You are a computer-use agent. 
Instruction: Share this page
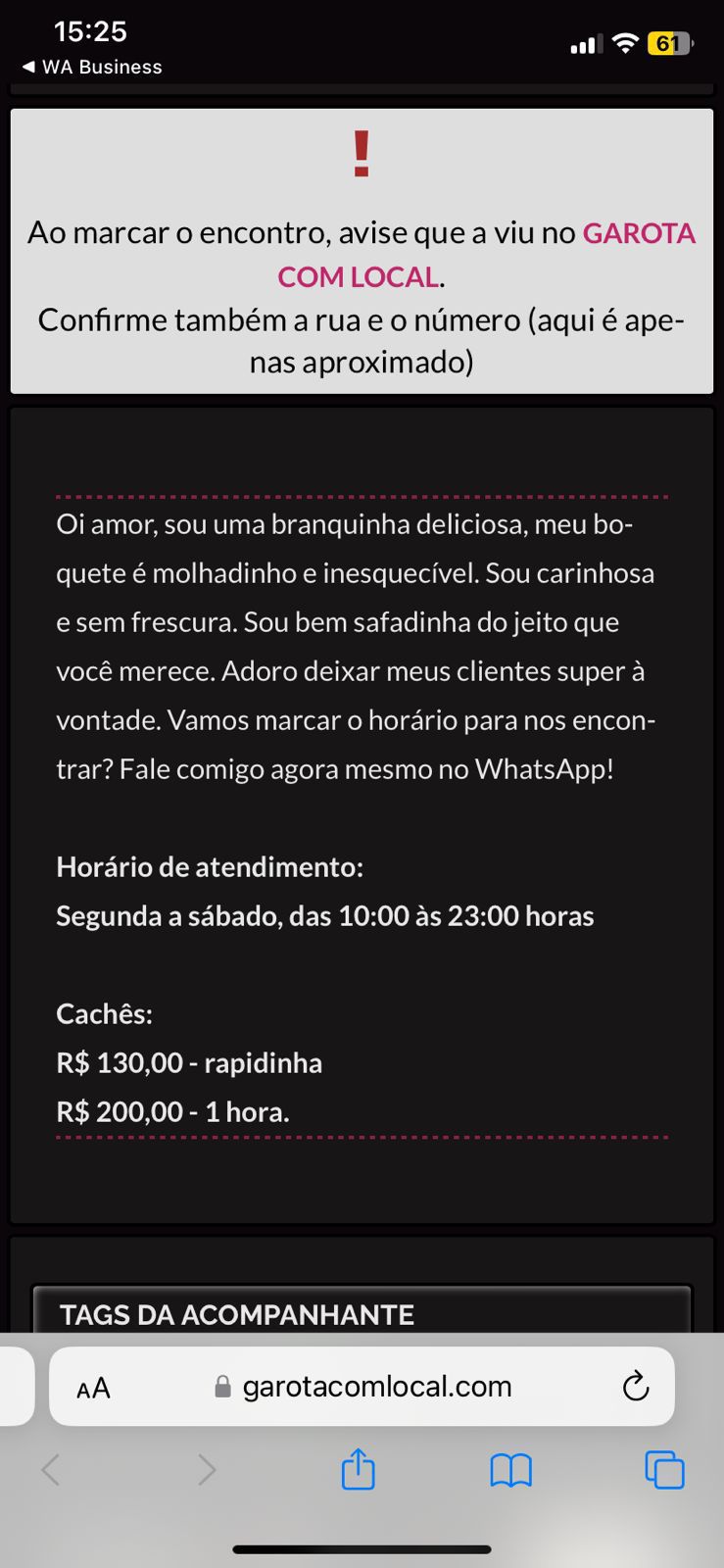[358, 1469]
